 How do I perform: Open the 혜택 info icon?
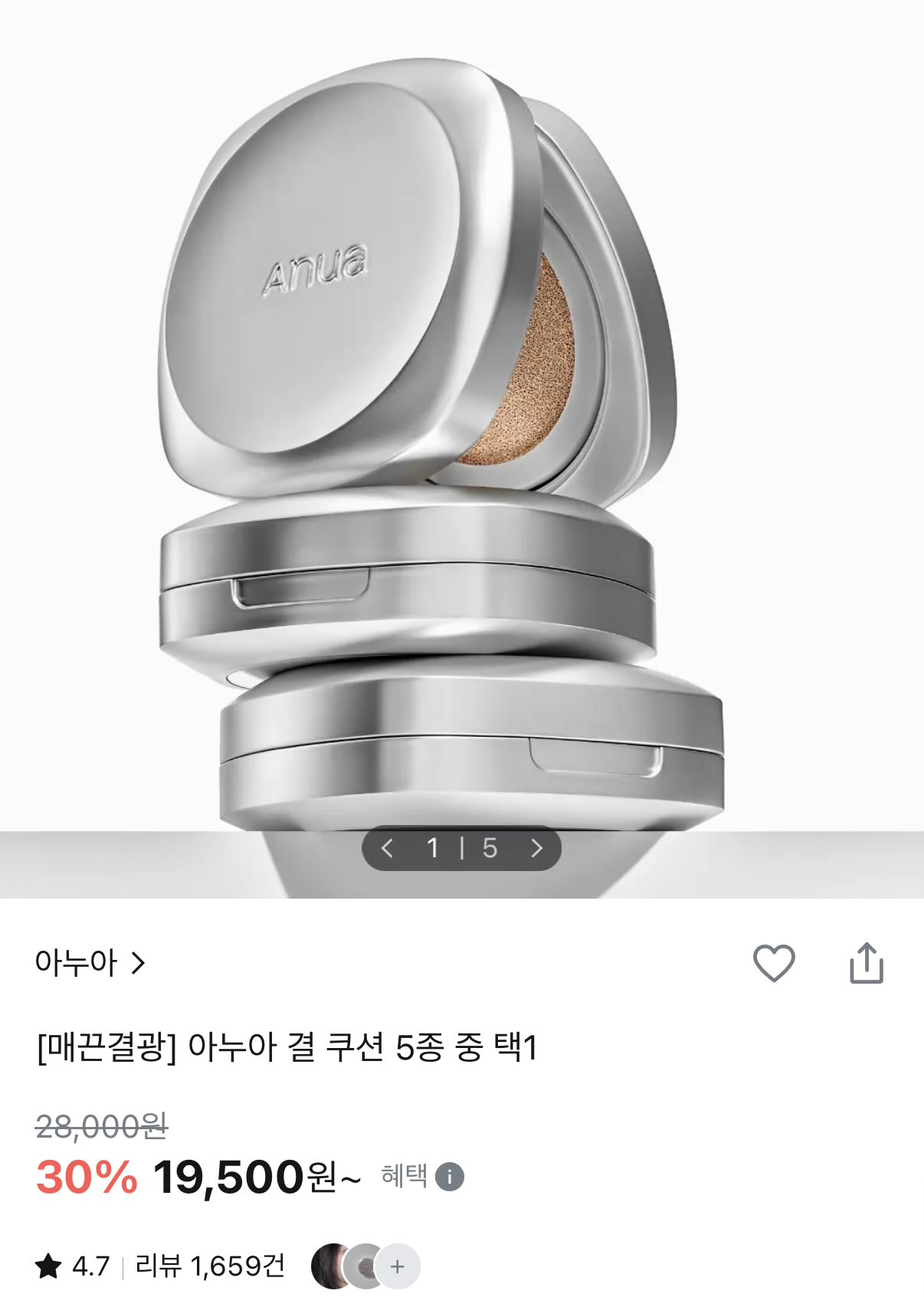[450, 1177]
